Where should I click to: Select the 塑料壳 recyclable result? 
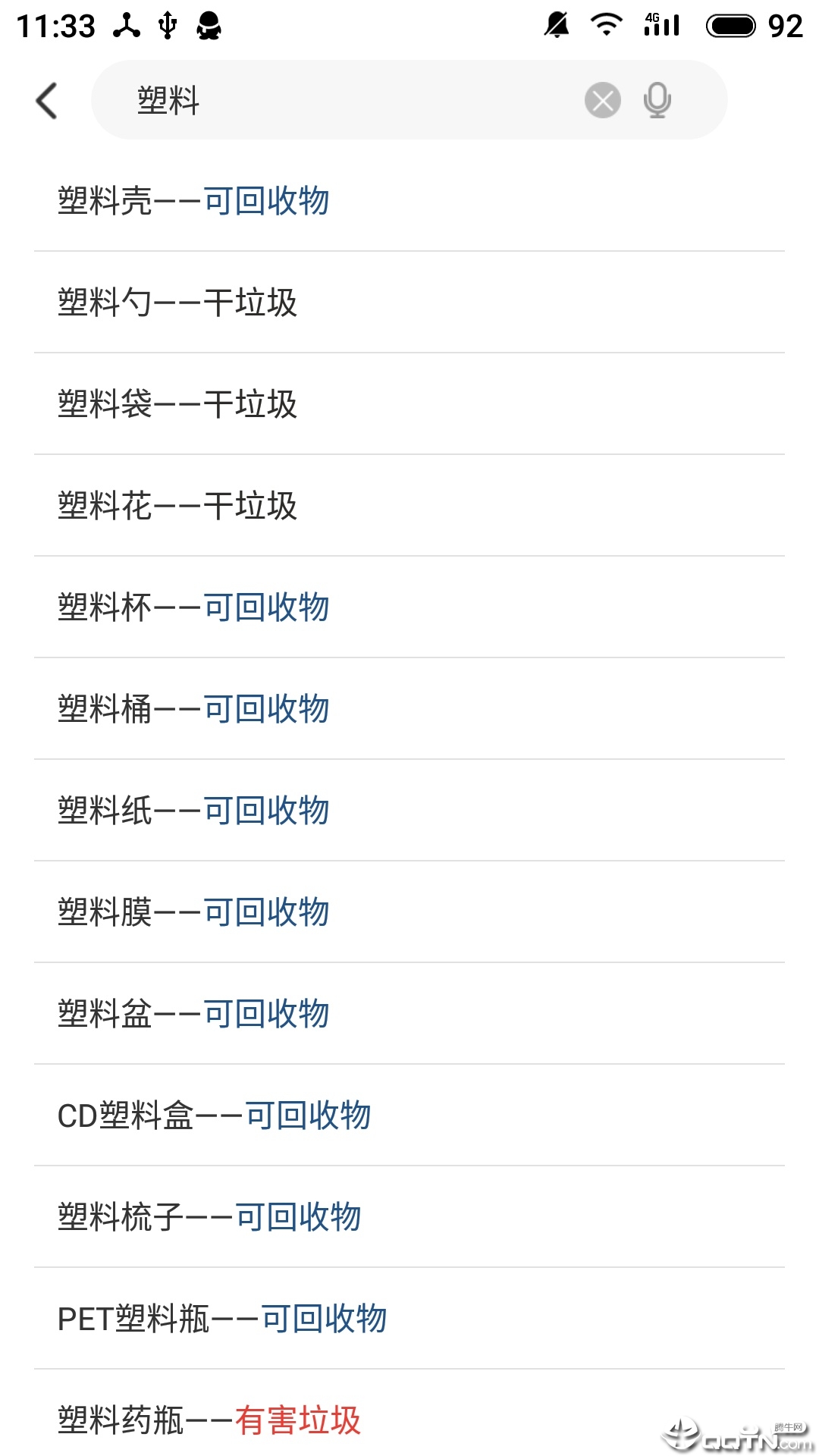click(x=196, y=201)
